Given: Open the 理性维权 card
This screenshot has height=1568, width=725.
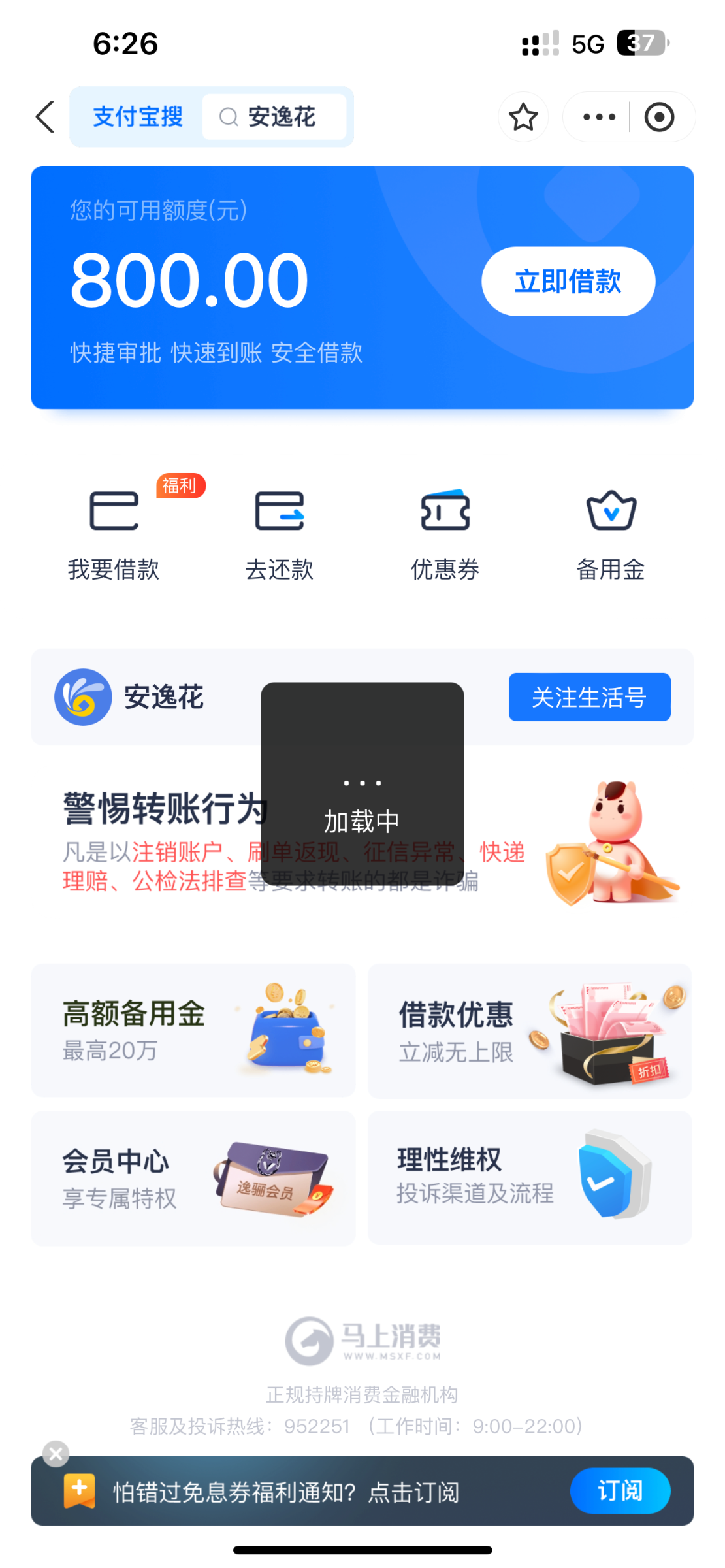Looking at the screenshot, I should (x=529, y=1178).
